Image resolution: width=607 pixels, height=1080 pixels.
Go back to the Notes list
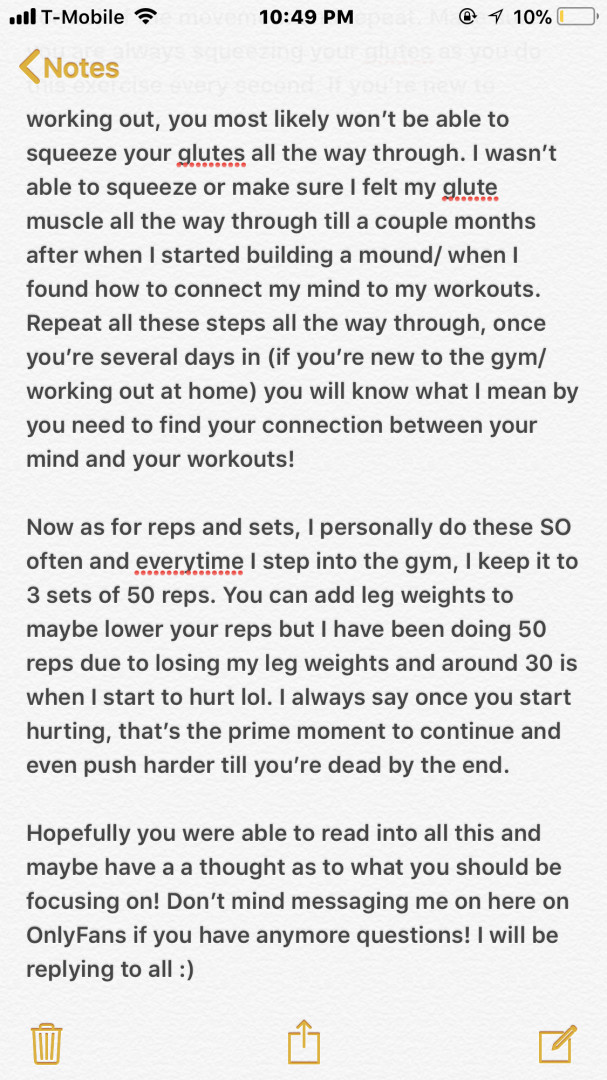[68, 68]
